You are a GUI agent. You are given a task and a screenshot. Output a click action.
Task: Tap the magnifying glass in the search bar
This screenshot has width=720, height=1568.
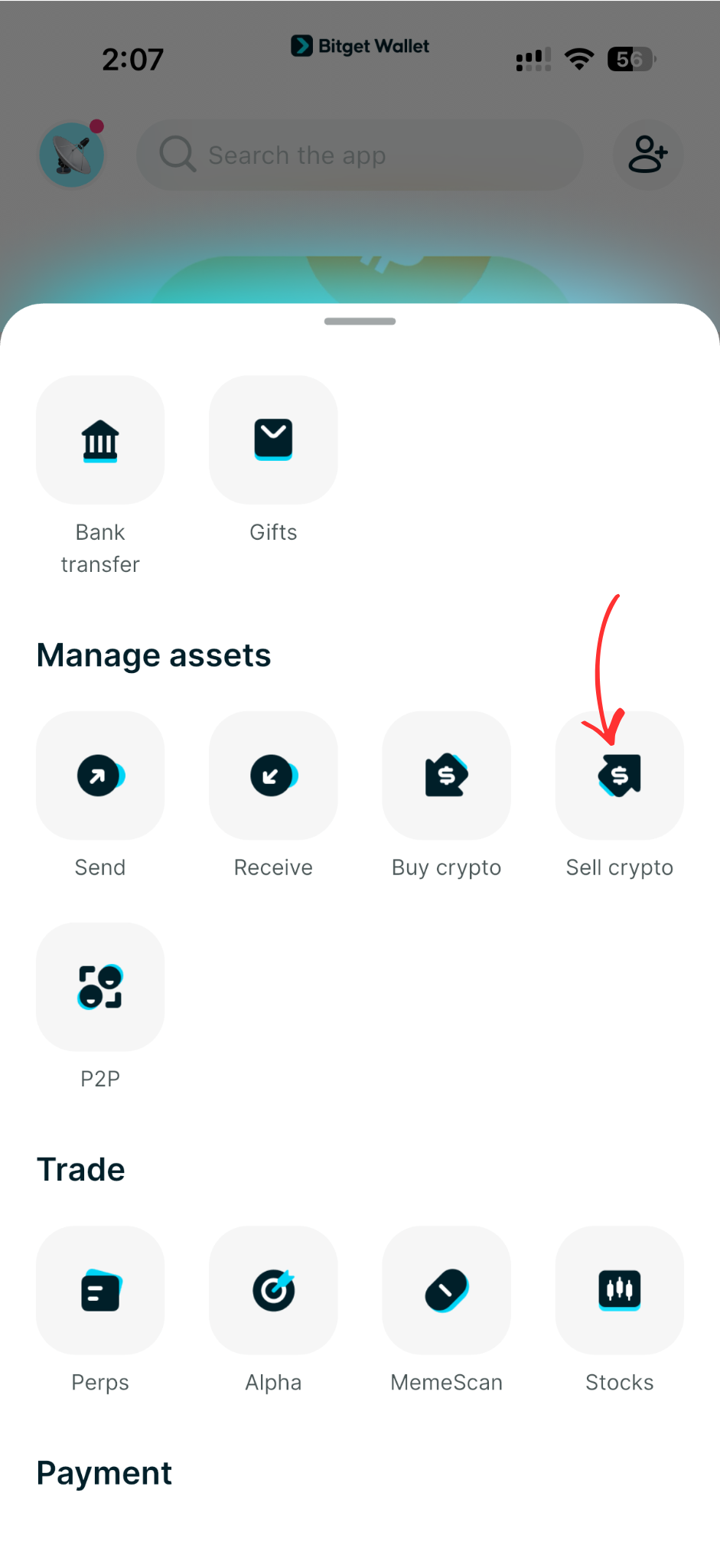(x=177, y=155)
